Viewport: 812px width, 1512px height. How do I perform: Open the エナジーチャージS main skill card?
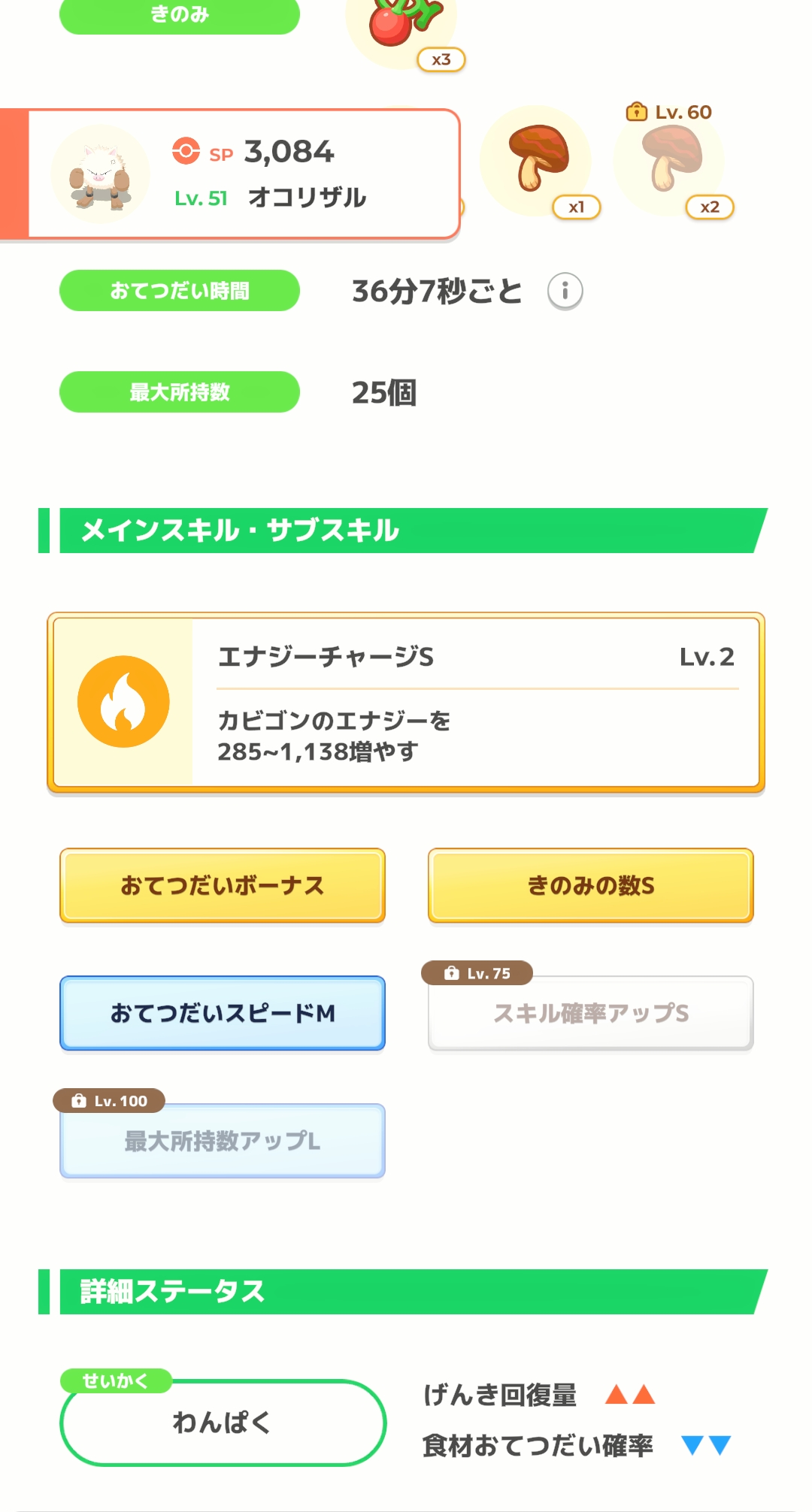[406, 703]
